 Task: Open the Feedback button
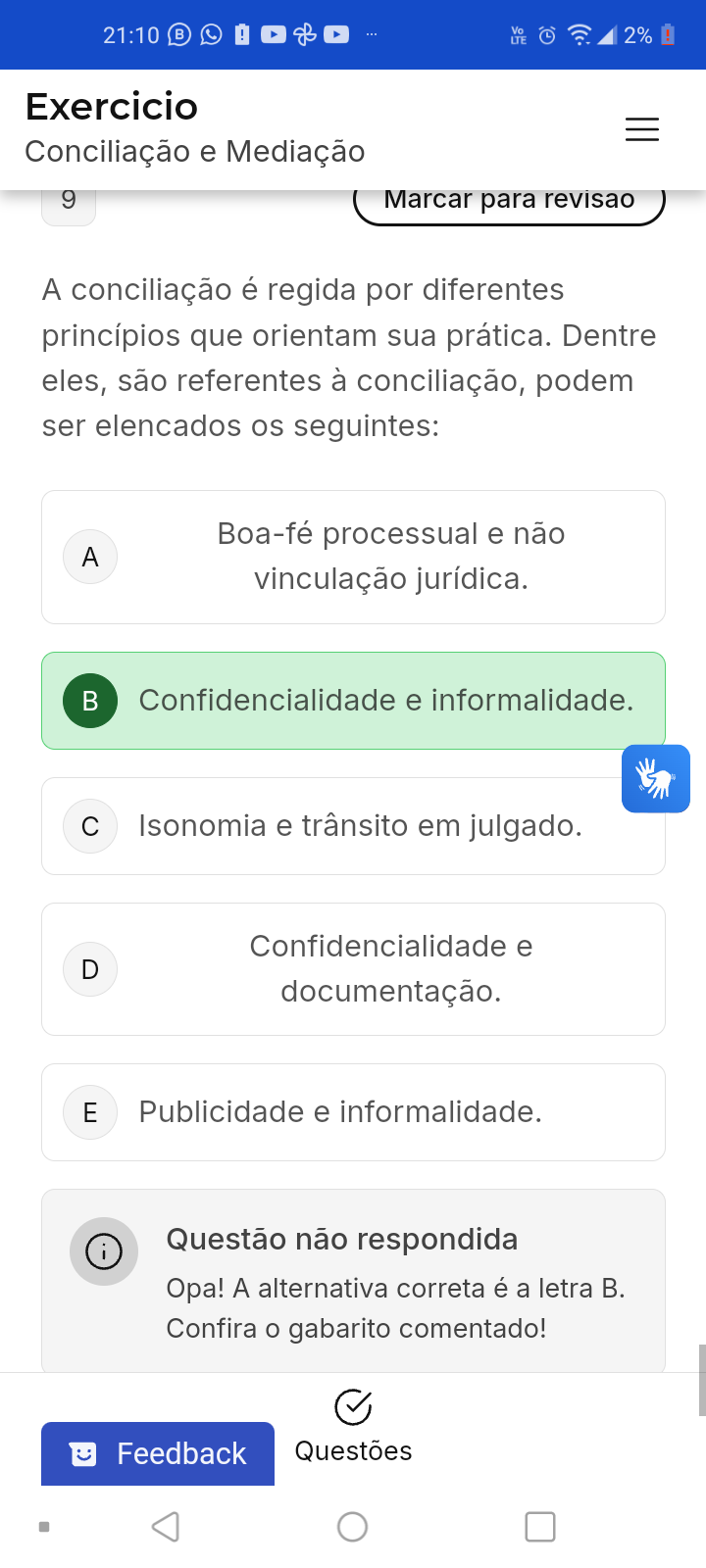(x=158, y=1453)
